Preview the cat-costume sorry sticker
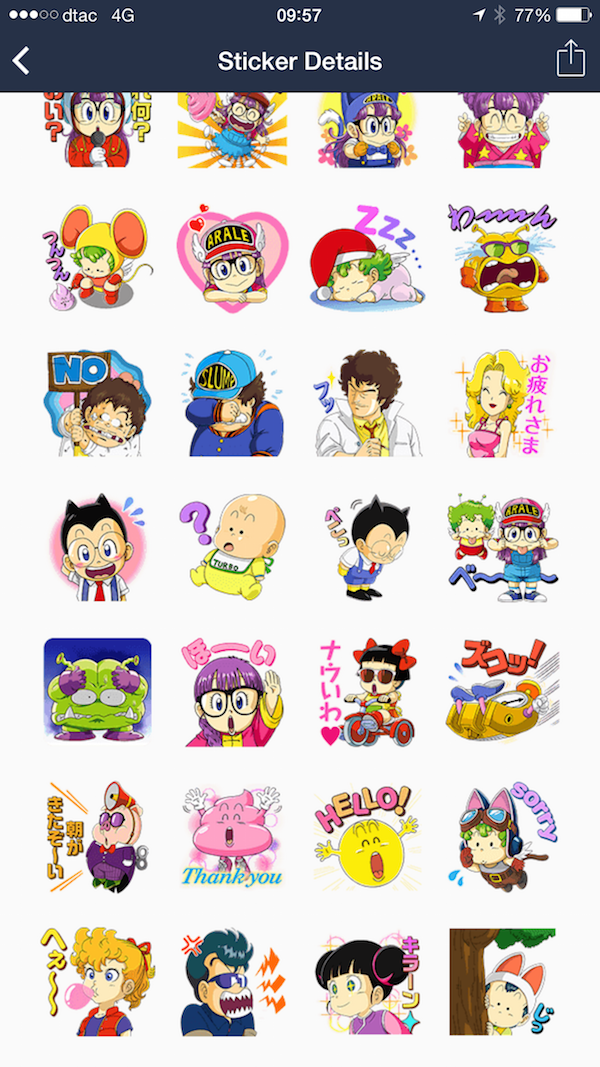This screenshot has height=1067, width=600. click(x=502, y=836)
